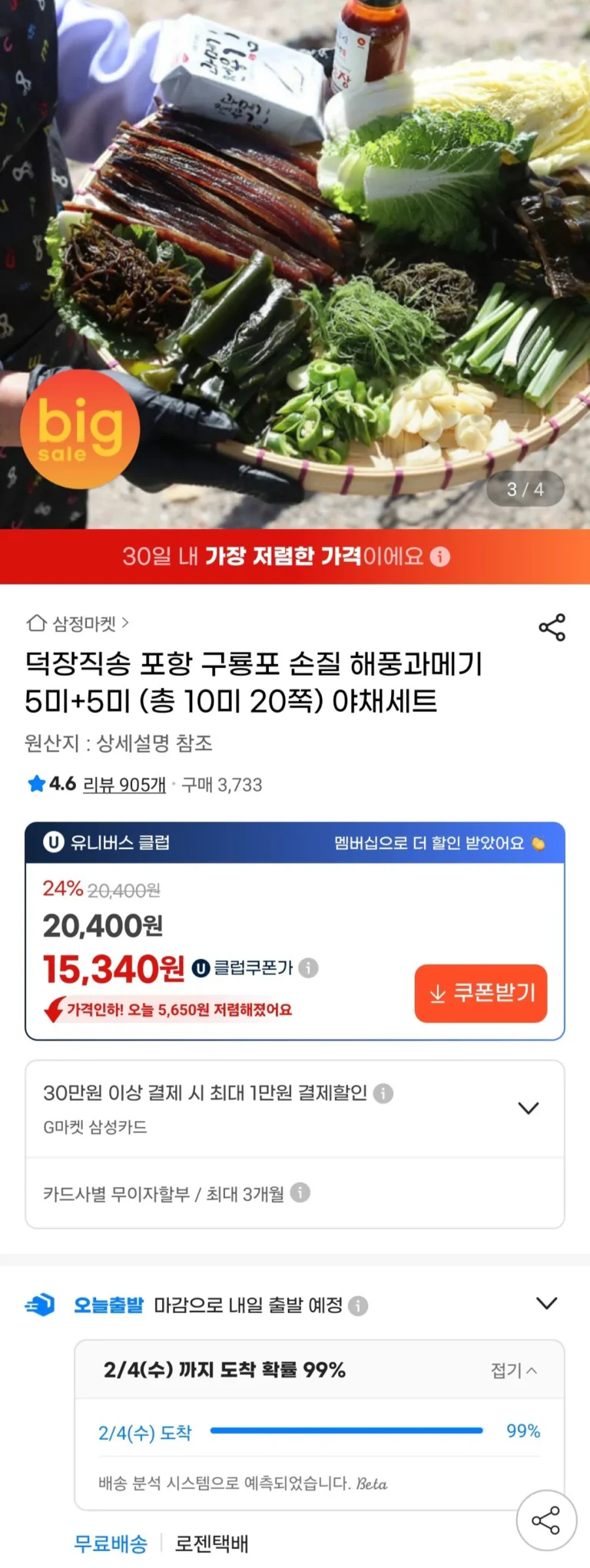Tap the 쿠폰받기 coupon button

pyautogui.click(x=481, y=993)
